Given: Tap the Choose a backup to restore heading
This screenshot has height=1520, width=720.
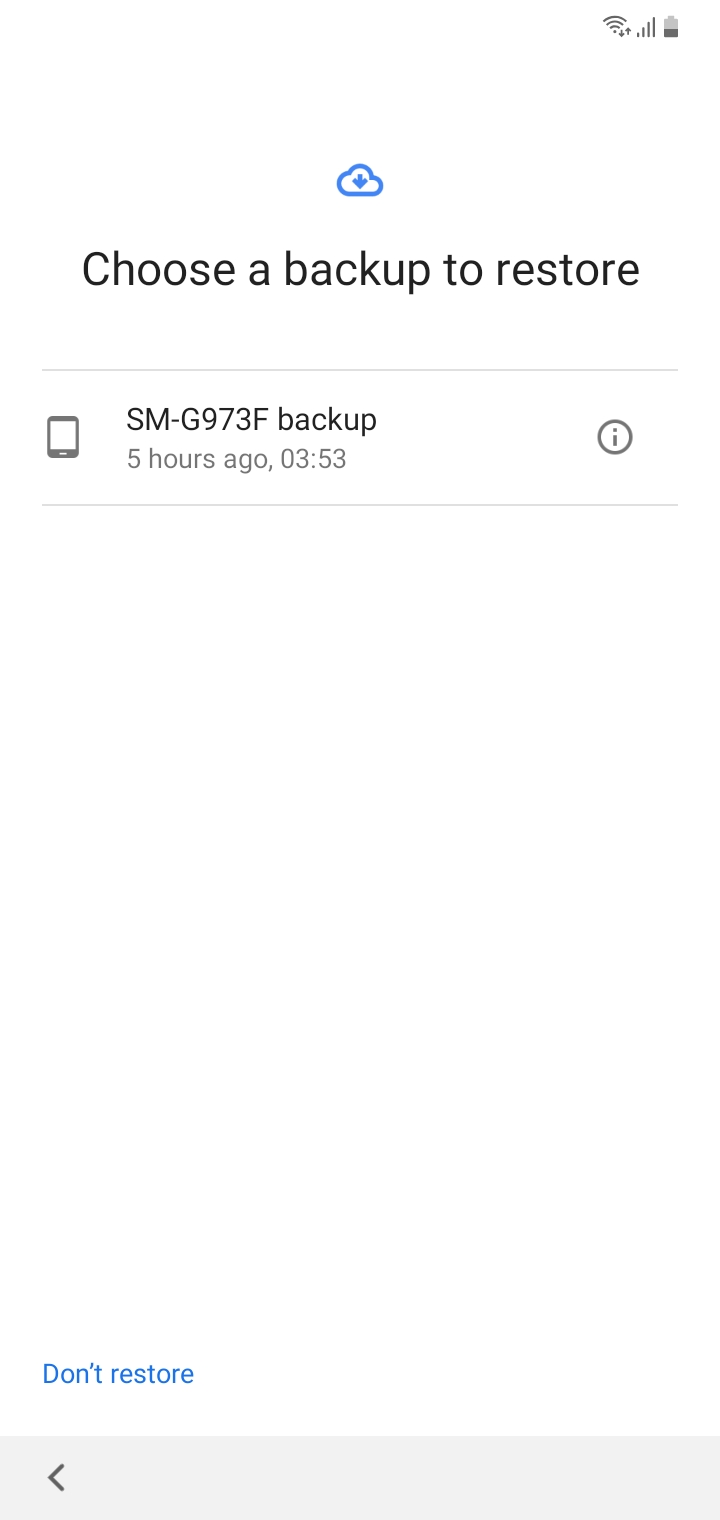Looking at the screenshot, I should [360, 268].
